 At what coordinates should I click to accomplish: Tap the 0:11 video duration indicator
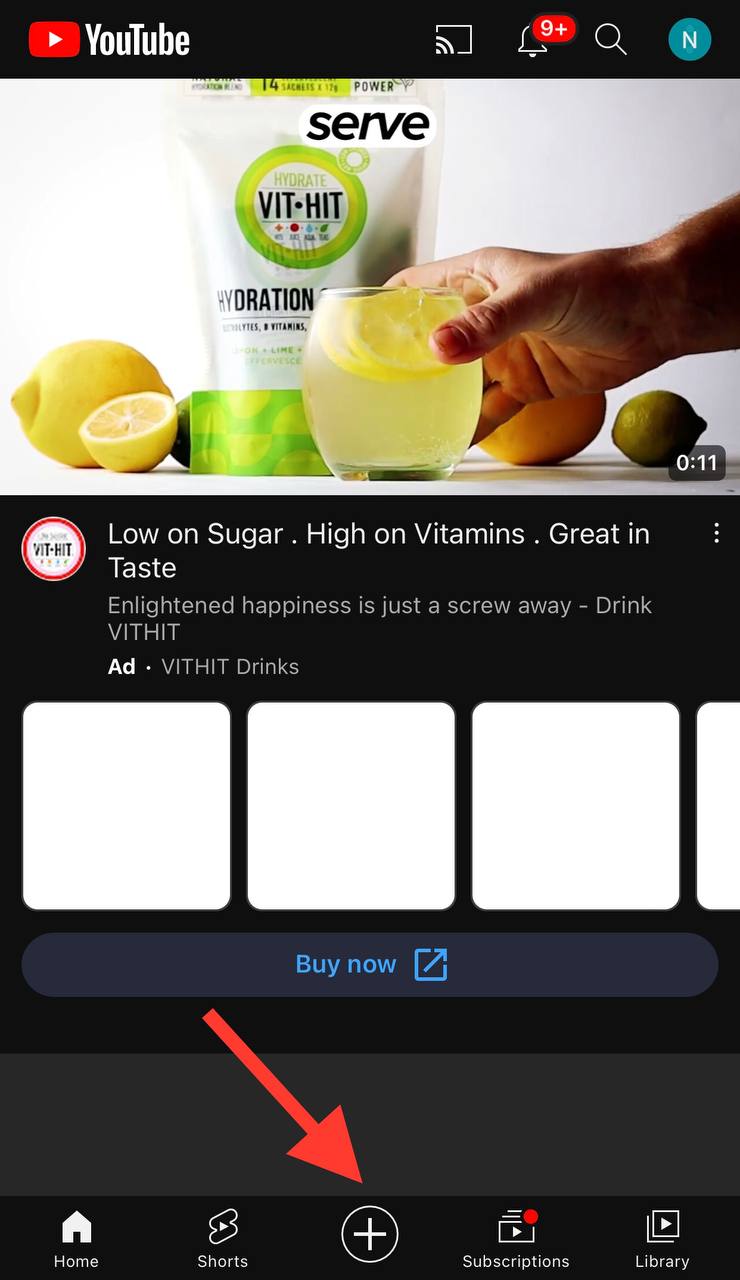pyautogui.click(x=696, y=463)
